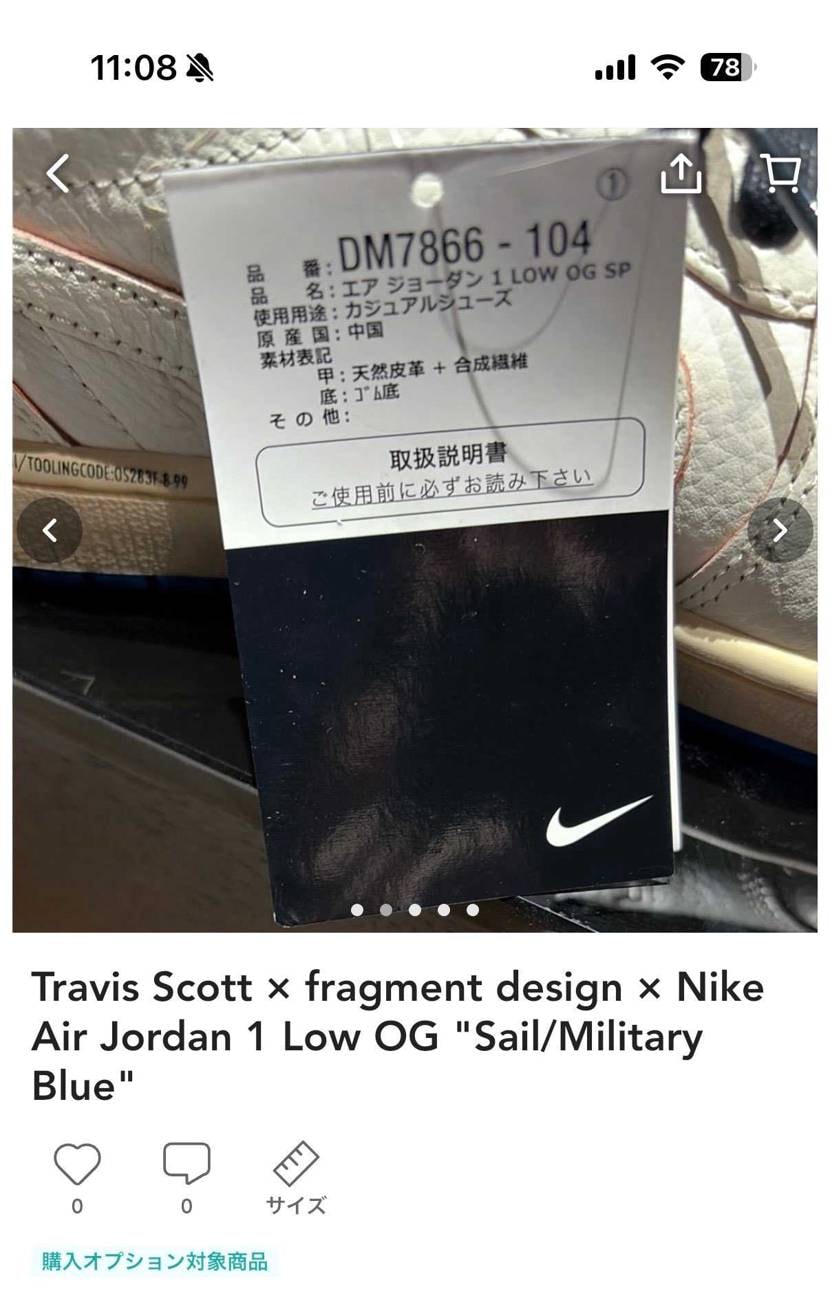Show the previous product photo
Screen dimensions: 830x1289
point(49,530)
